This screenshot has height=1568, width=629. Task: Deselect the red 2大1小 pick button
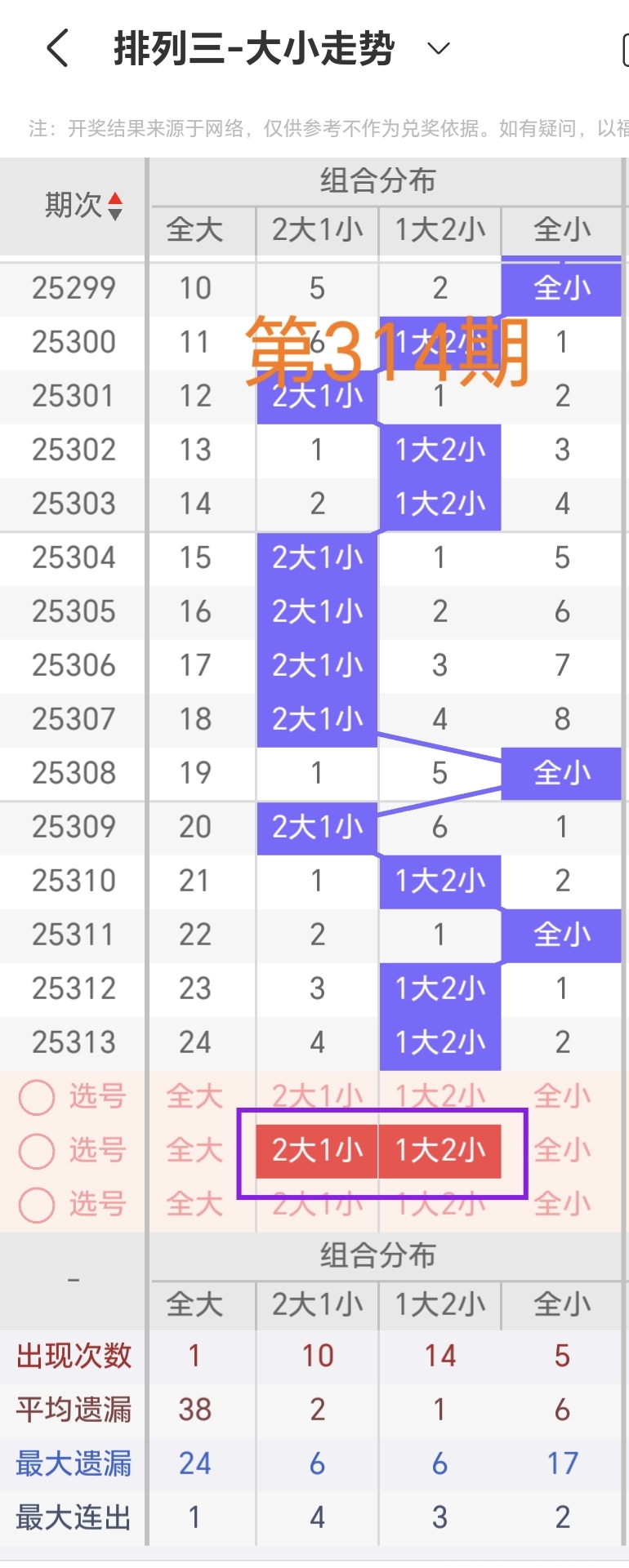click(315, 1151)
